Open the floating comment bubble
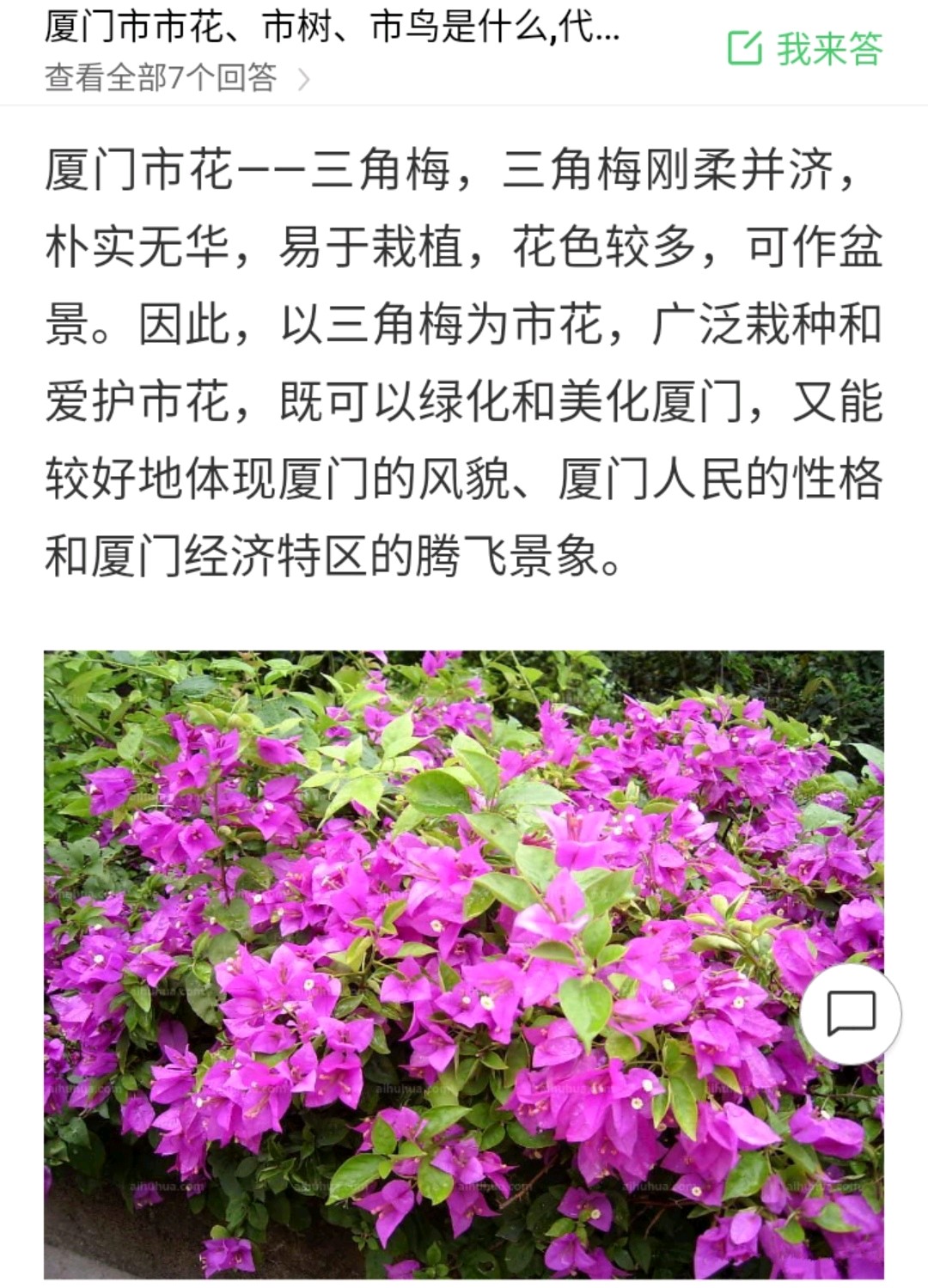 (x=850, y=1013)
